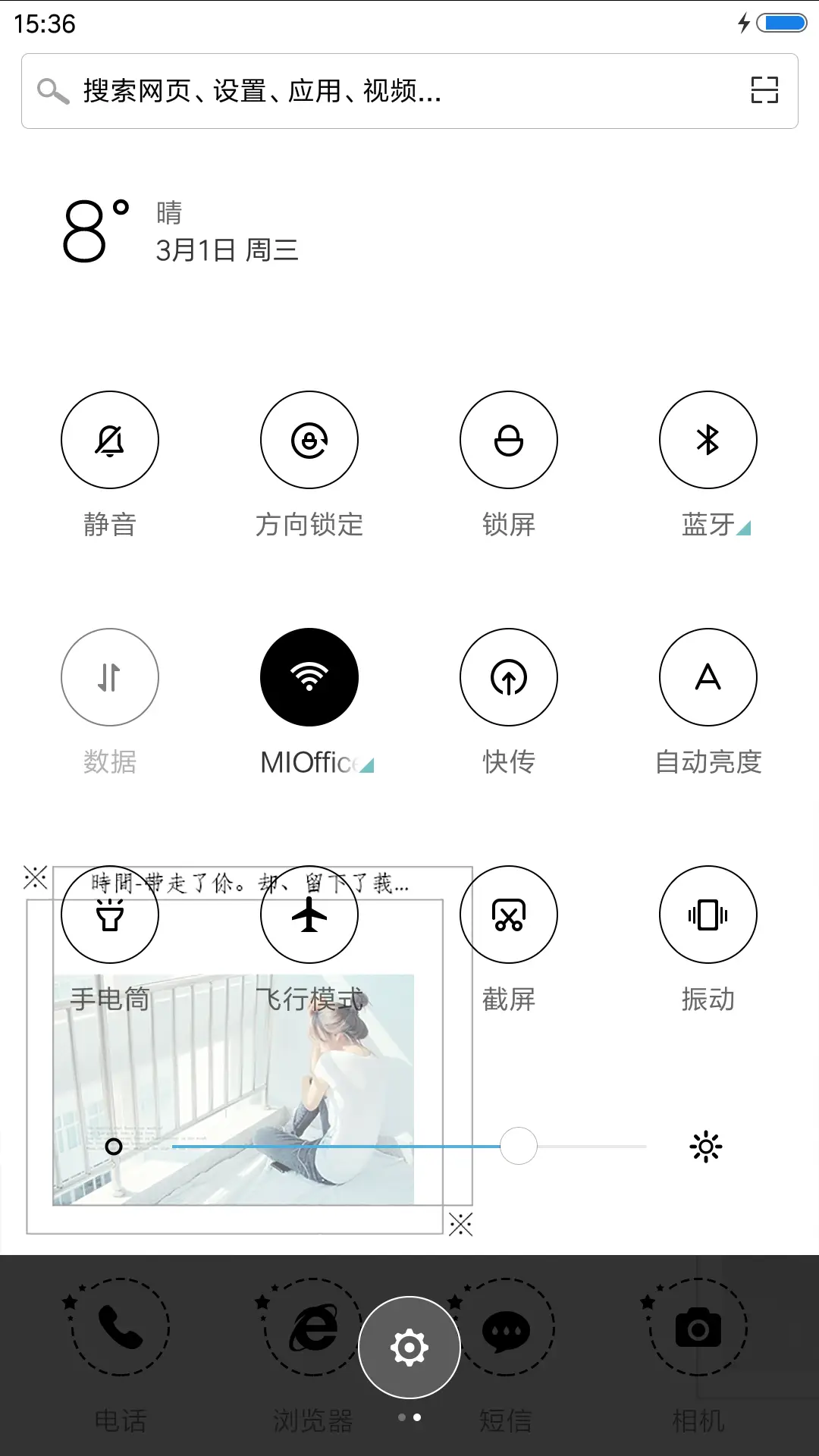Enable airplane mode 飞行模式
This screenshot has width=819, height=1456.
click(309, 915)
